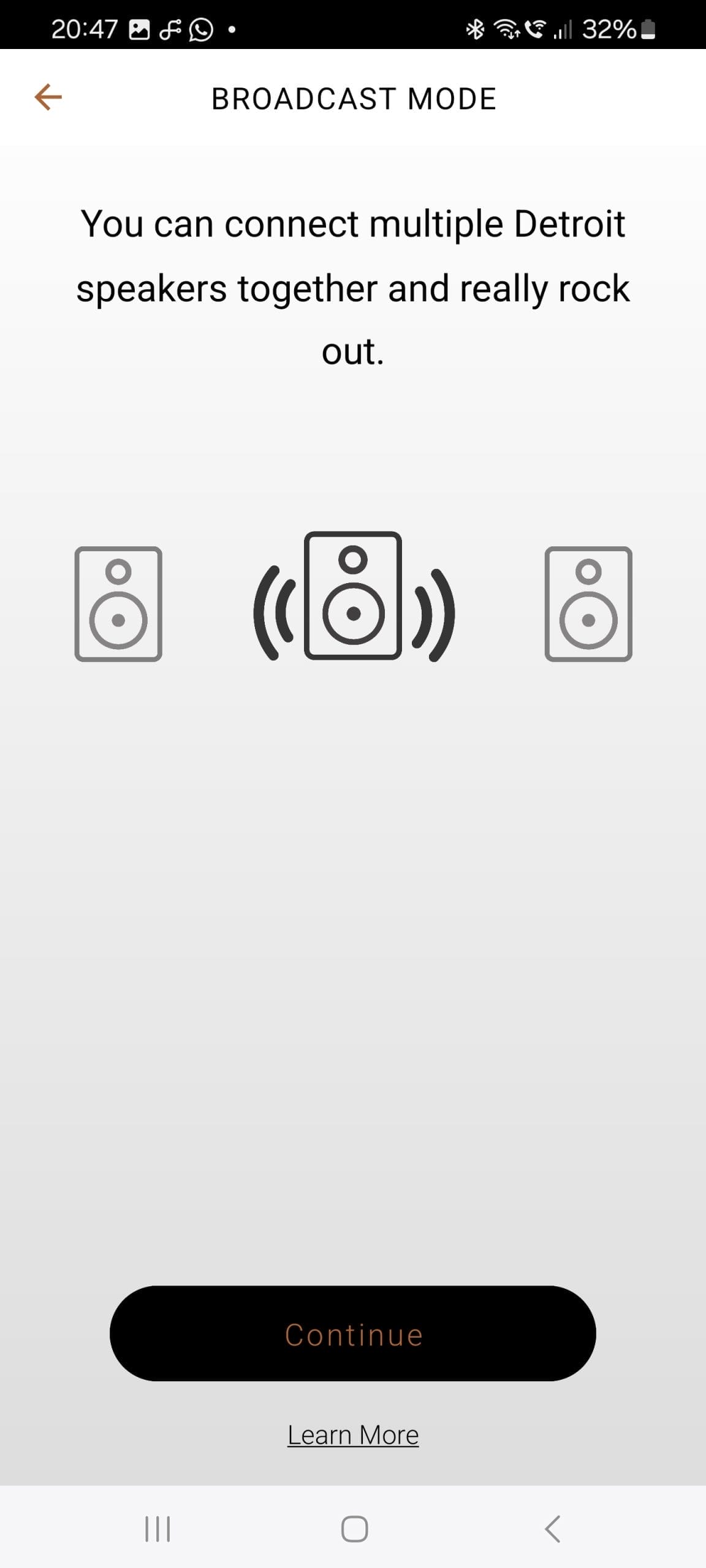This screenshot has width=706, height=1568.
Task: Tap the Continue button
Action: click(x=353, y=1333)
